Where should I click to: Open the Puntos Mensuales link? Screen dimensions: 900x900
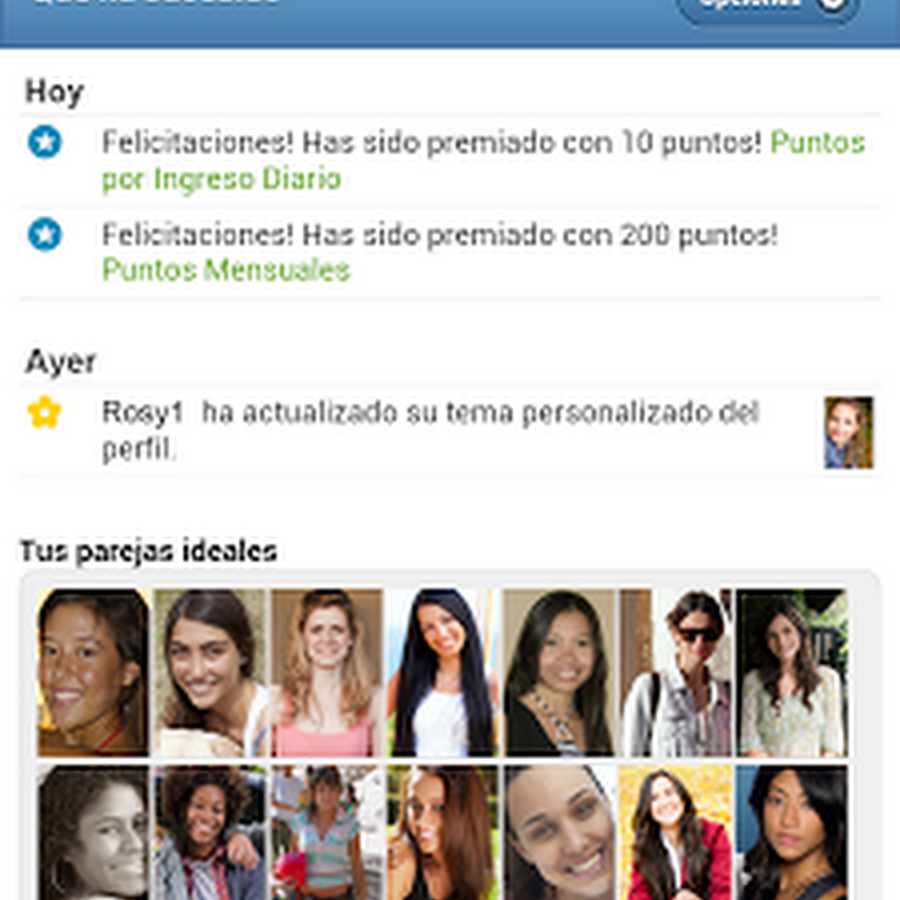pyautogui.click(x=226, y=270)
